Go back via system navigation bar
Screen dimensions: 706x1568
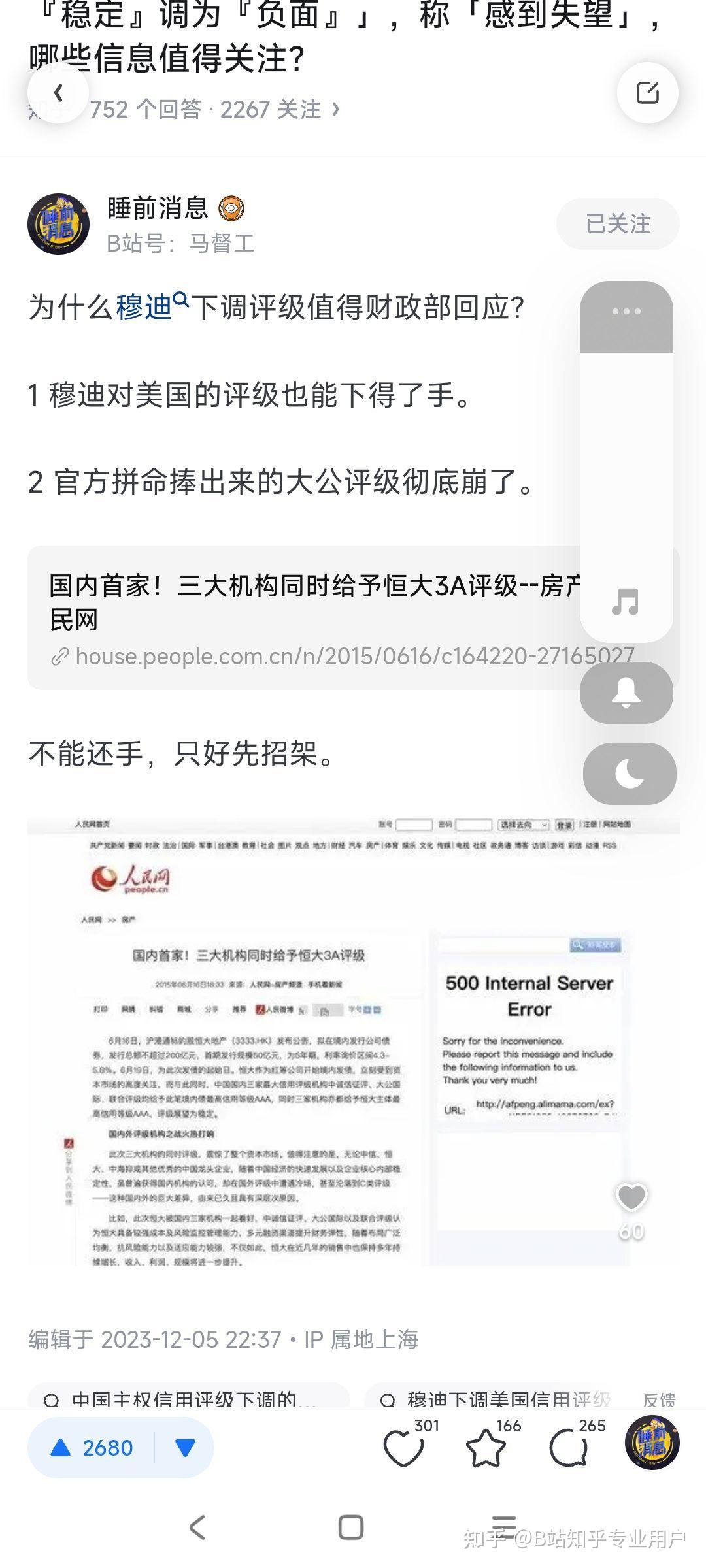(x=197, y=1527)
